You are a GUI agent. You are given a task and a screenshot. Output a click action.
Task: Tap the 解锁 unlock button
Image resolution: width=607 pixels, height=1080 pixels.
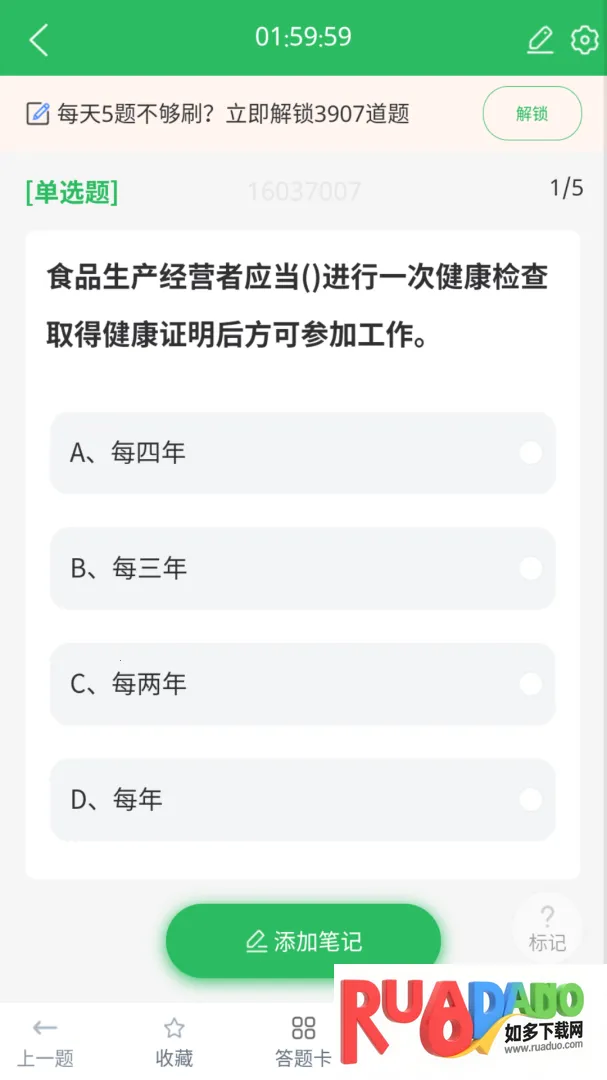point(532,114)
